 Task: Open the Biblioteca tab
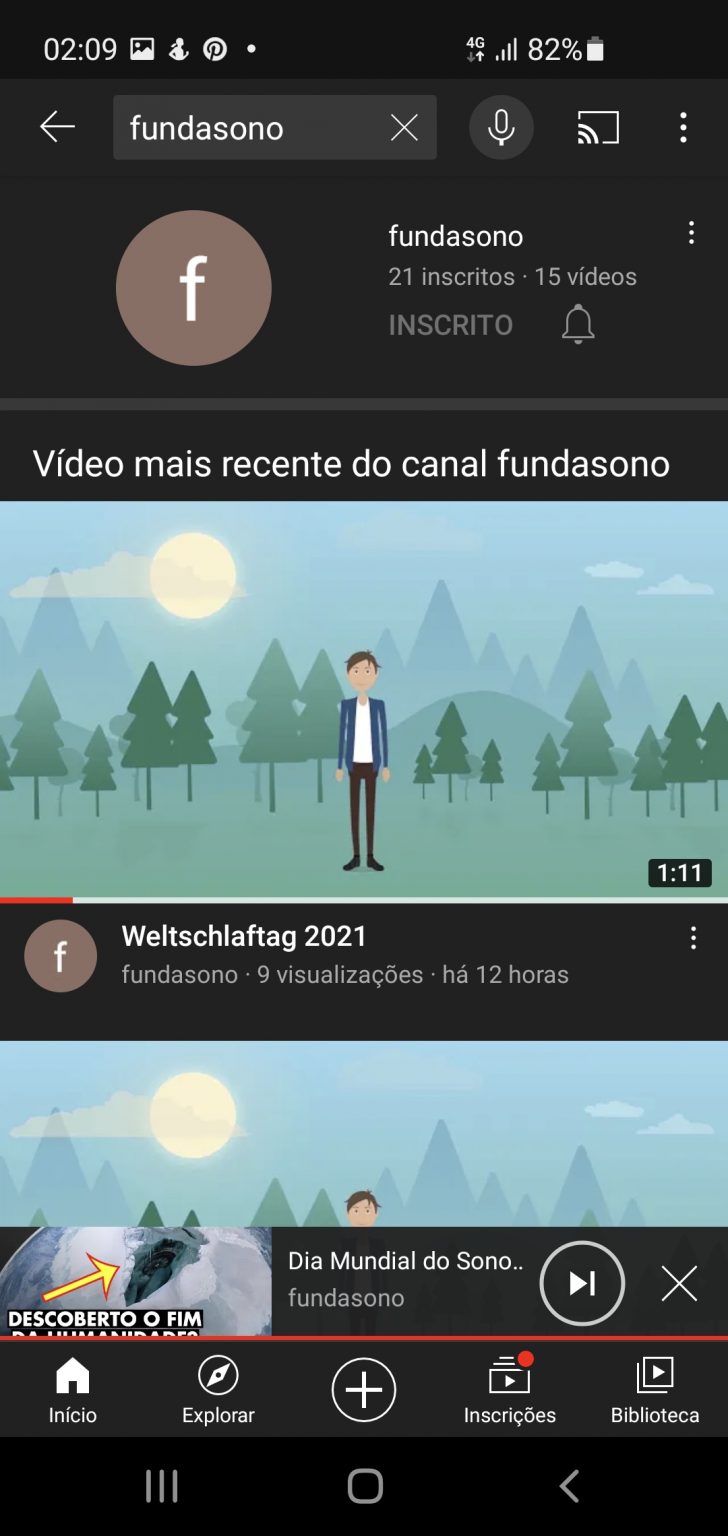point(655,1390)
